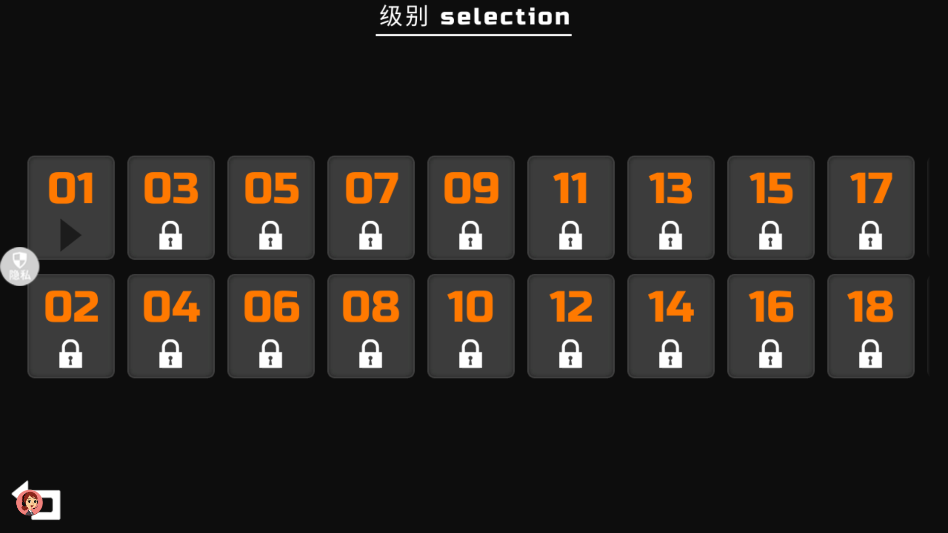The image size is (948, 533).
Task: Select locked level 02
Action: coord(71,326)
